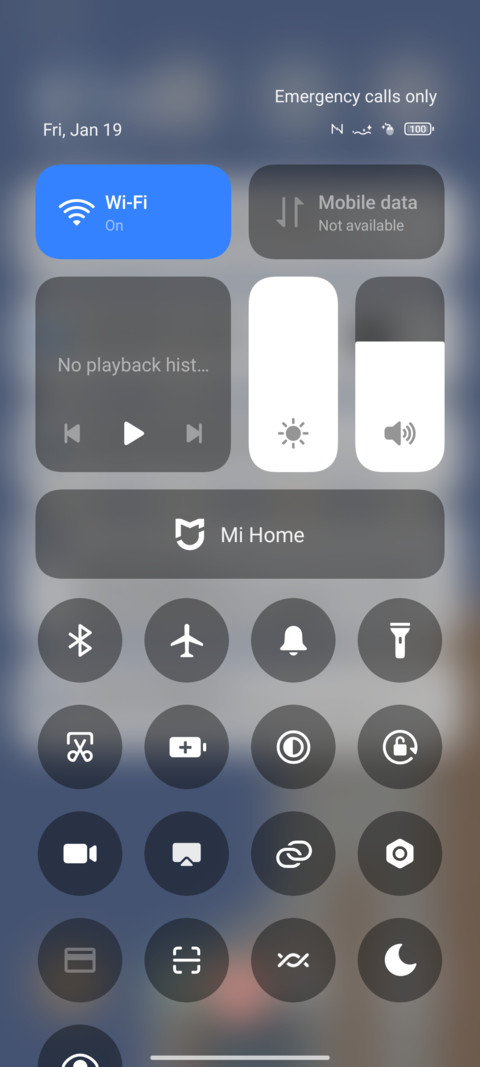
Task: Enable Bluetooth
Action: [x=80, y=640]
